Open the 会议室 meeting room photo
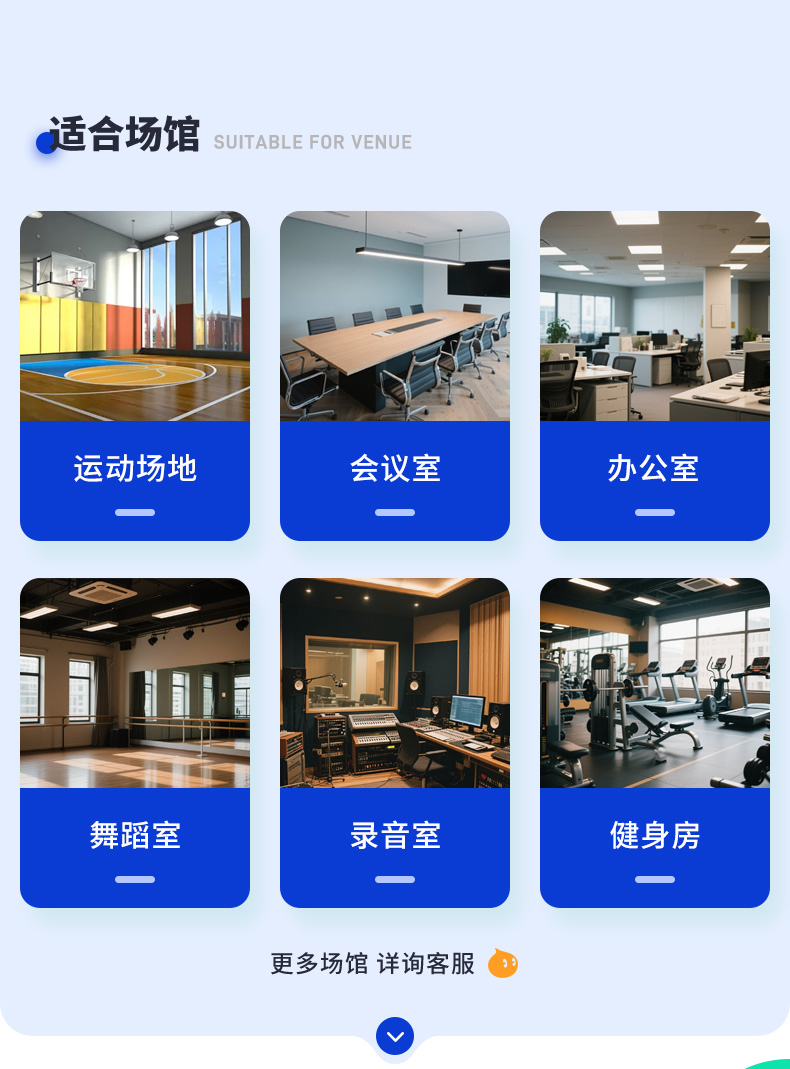Image resolution: width=790 pixels, height=1069 pixels. 395,316
